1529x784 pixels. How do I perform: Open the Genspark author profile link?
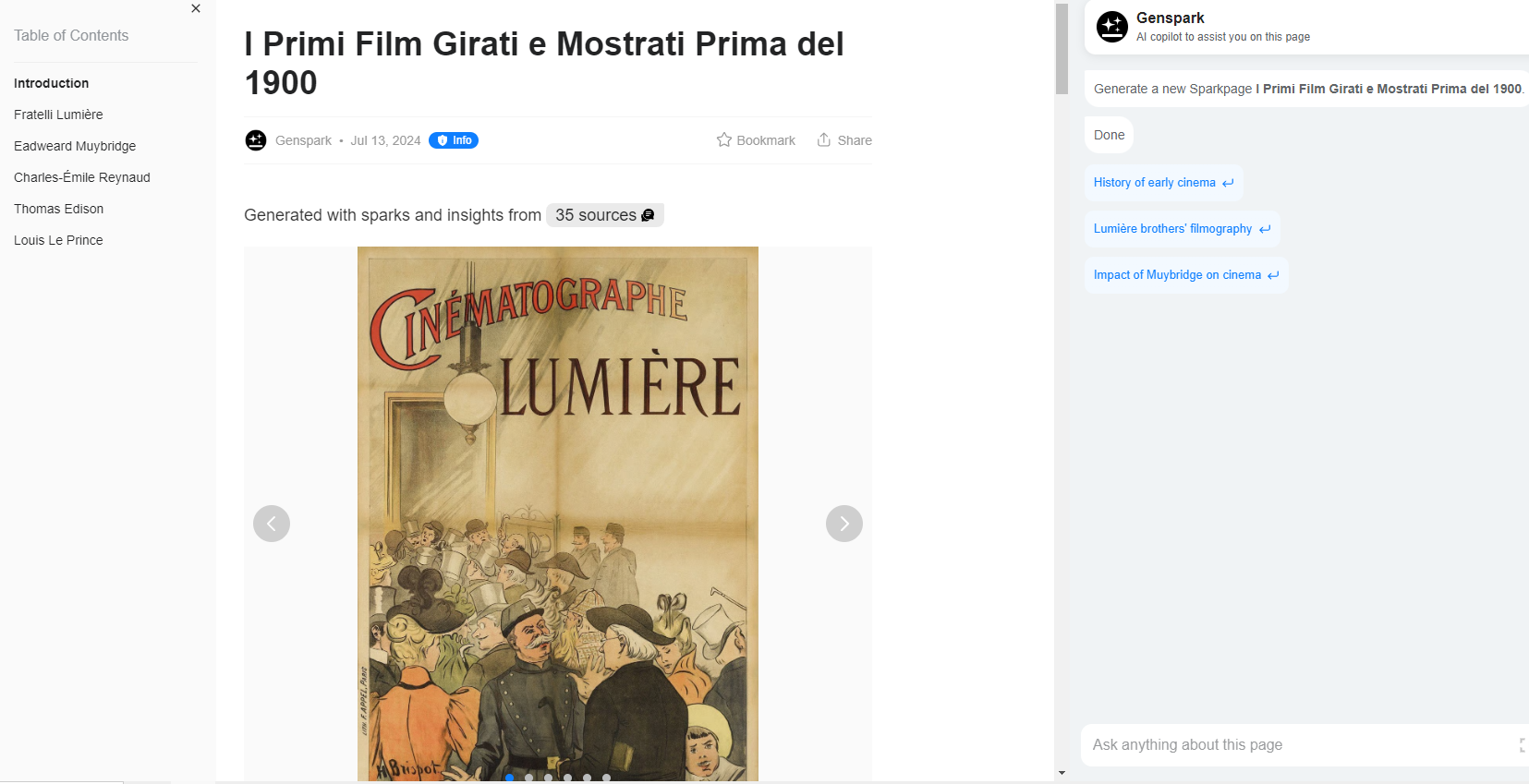303,140
